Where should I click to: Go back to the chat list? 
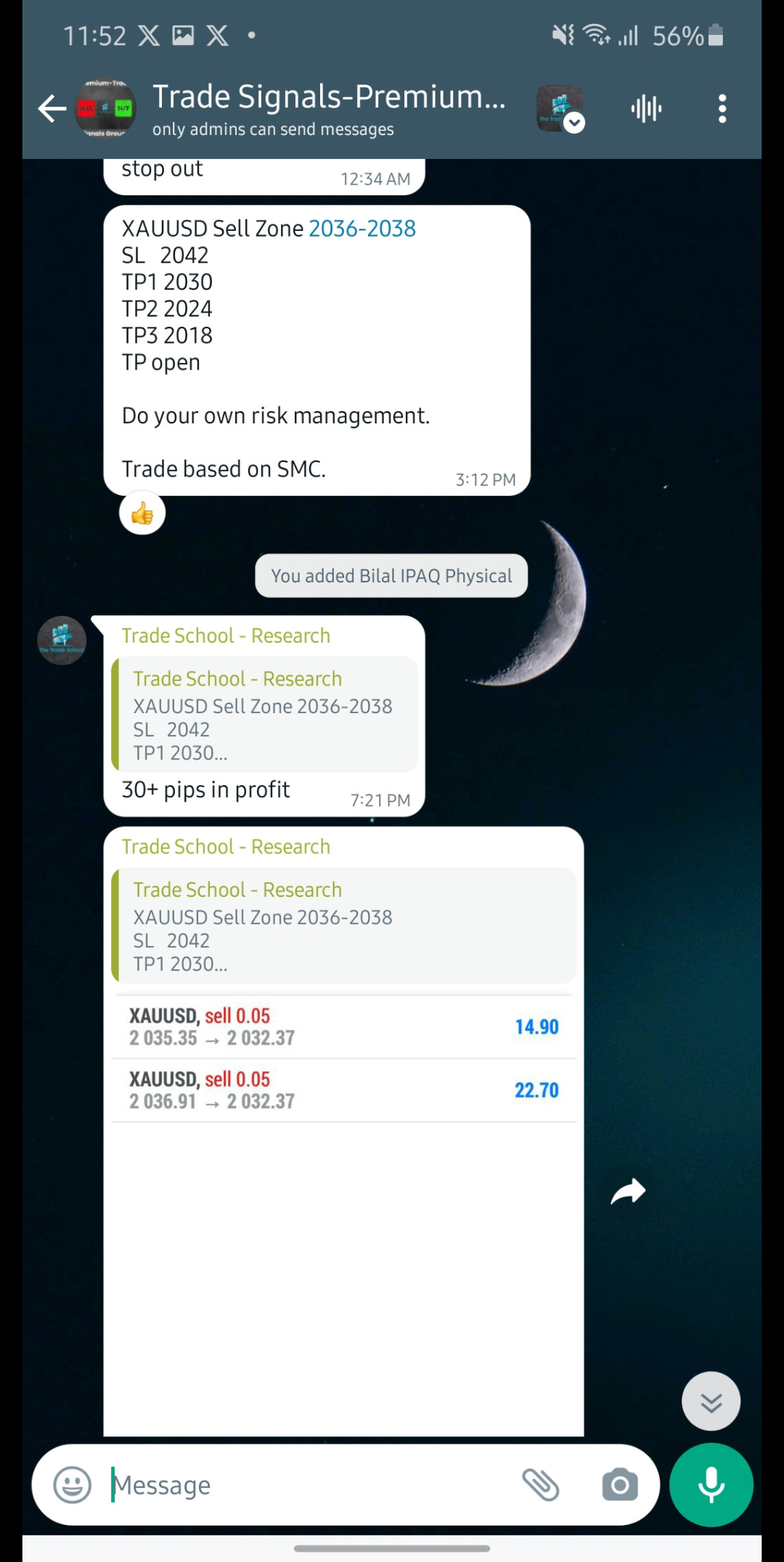52,109
